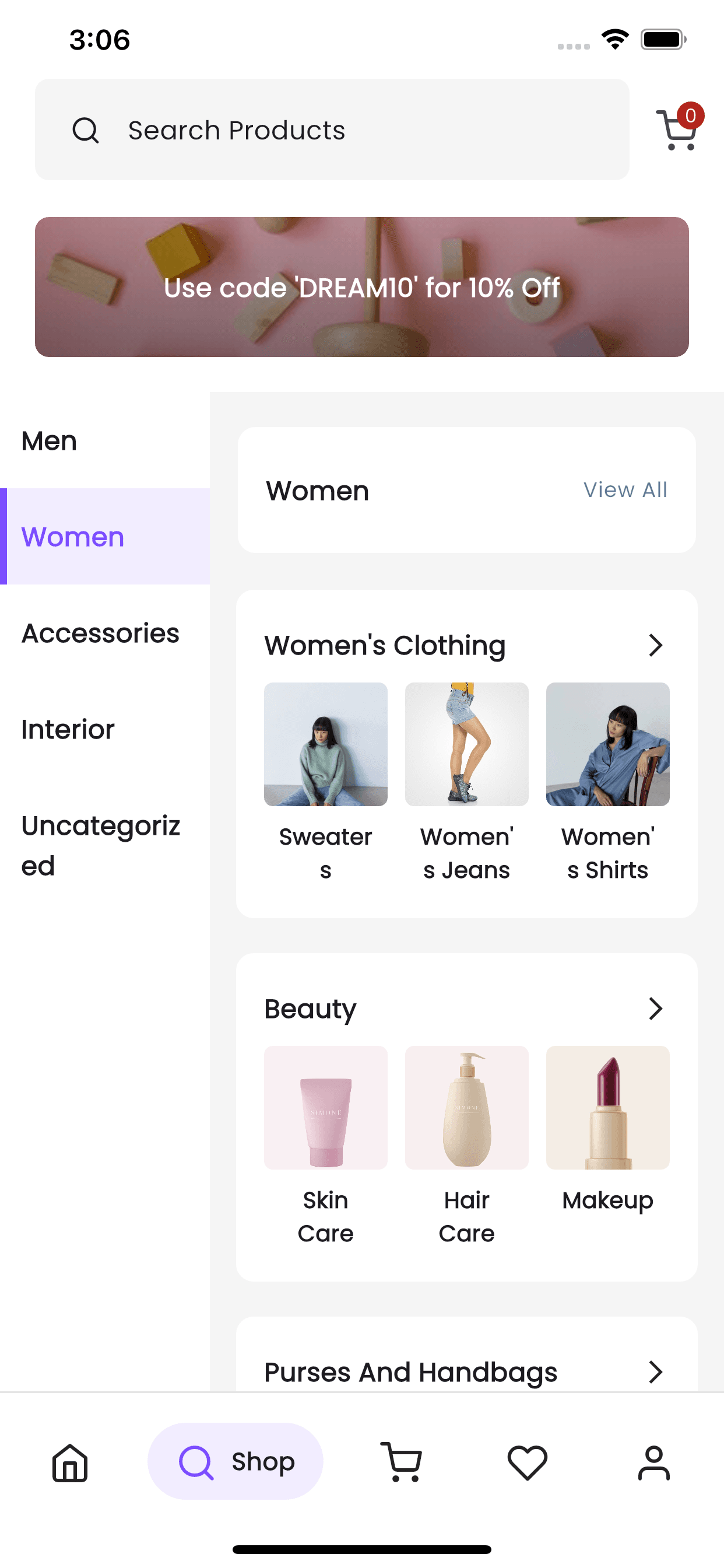Tap the Uncategorized category

(100, 845)
